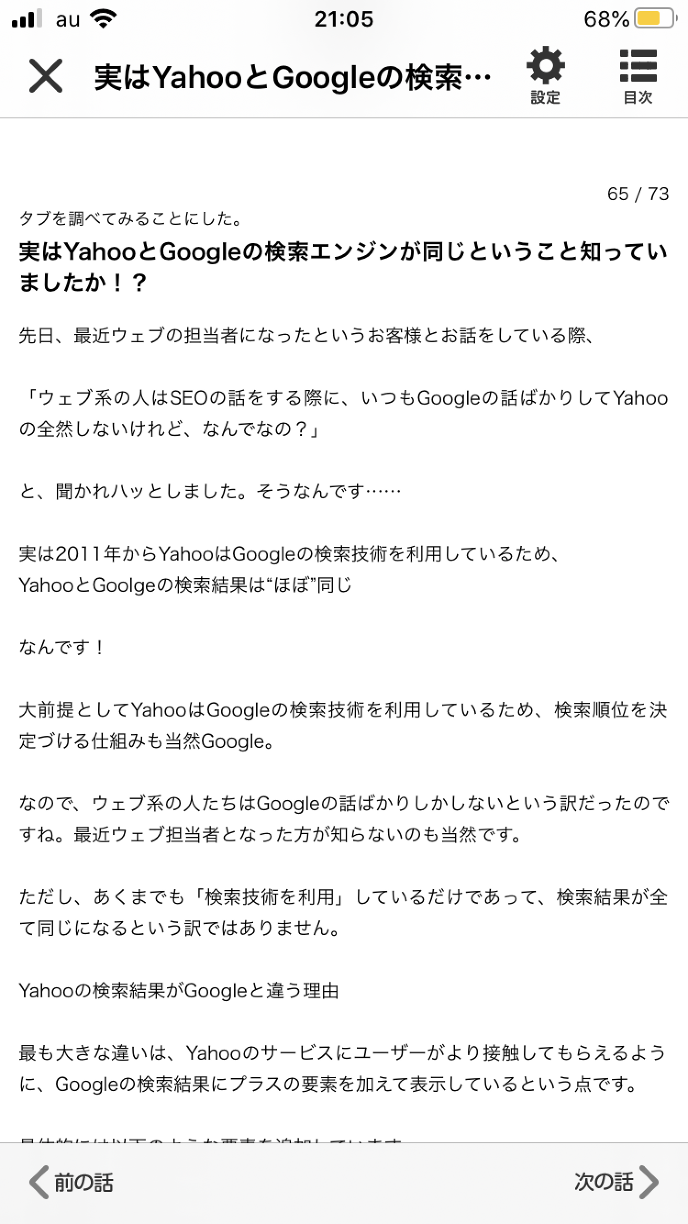The height and width of the screenshot is (1224, 688).
Task: Close the reader with the X button
Action: [x=45, y=76]
